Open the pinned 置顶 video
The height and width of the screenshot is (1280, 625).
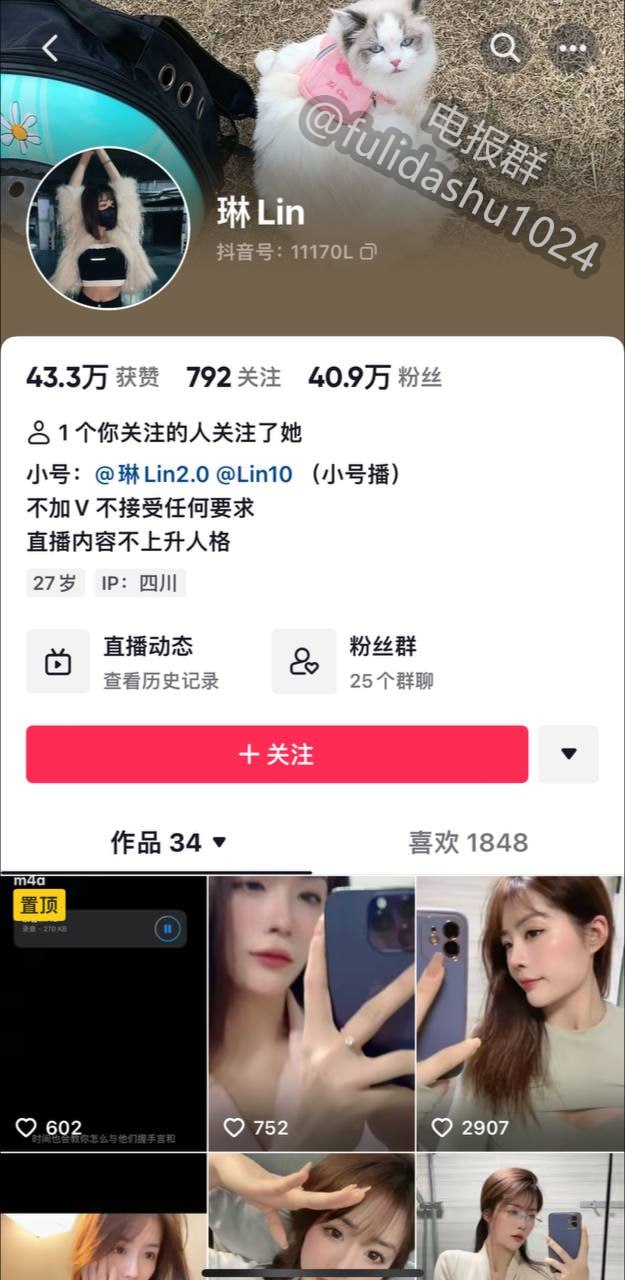click(x=103, y=1012)
